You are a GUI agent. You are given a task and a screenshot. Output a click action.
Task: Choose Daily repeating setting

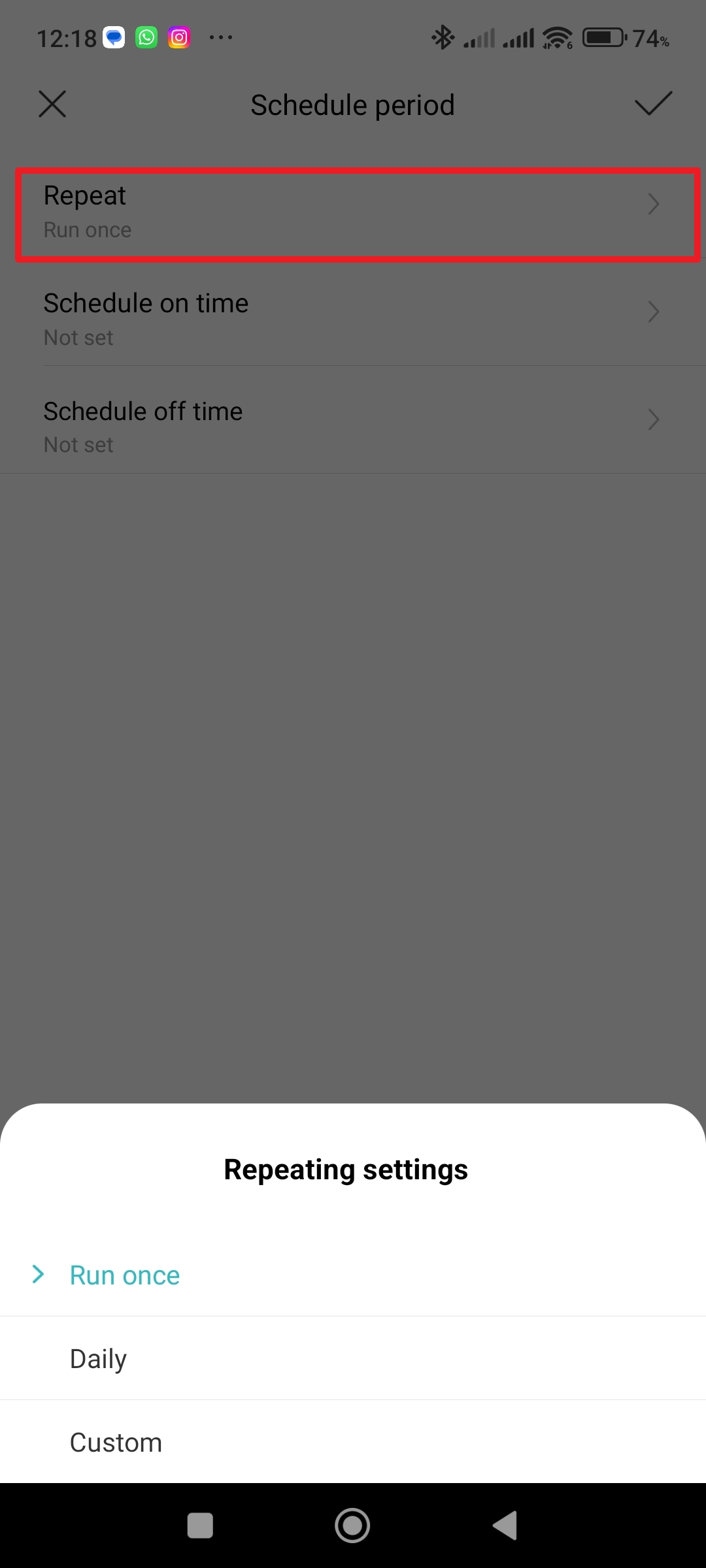[x=98, y=1359]
